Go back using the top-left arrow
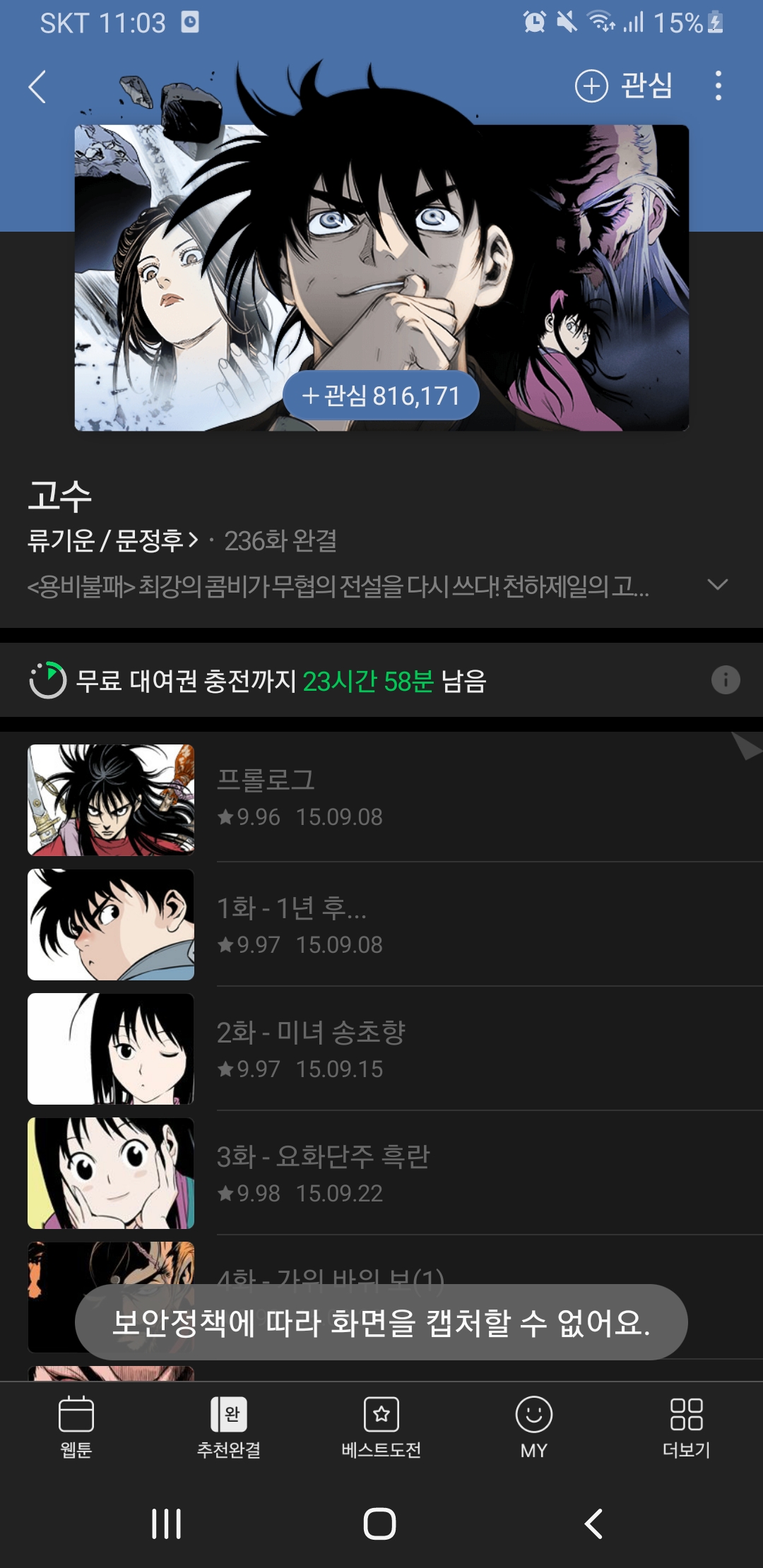The height and width of the screenshot is (1568, 763). (x=37, y=86)
